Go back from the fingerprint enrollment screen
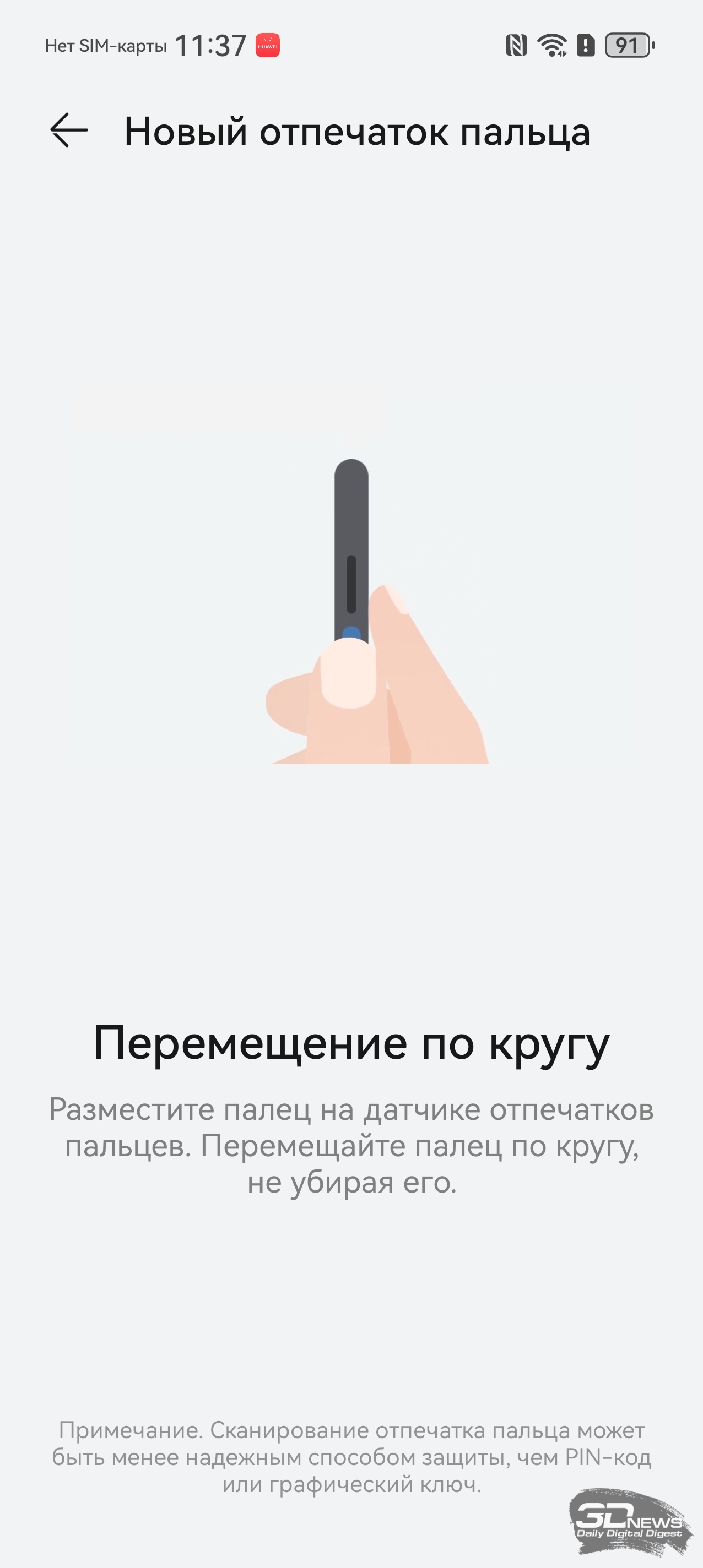Screen dimensions: 703x1568 pos(69,130)
